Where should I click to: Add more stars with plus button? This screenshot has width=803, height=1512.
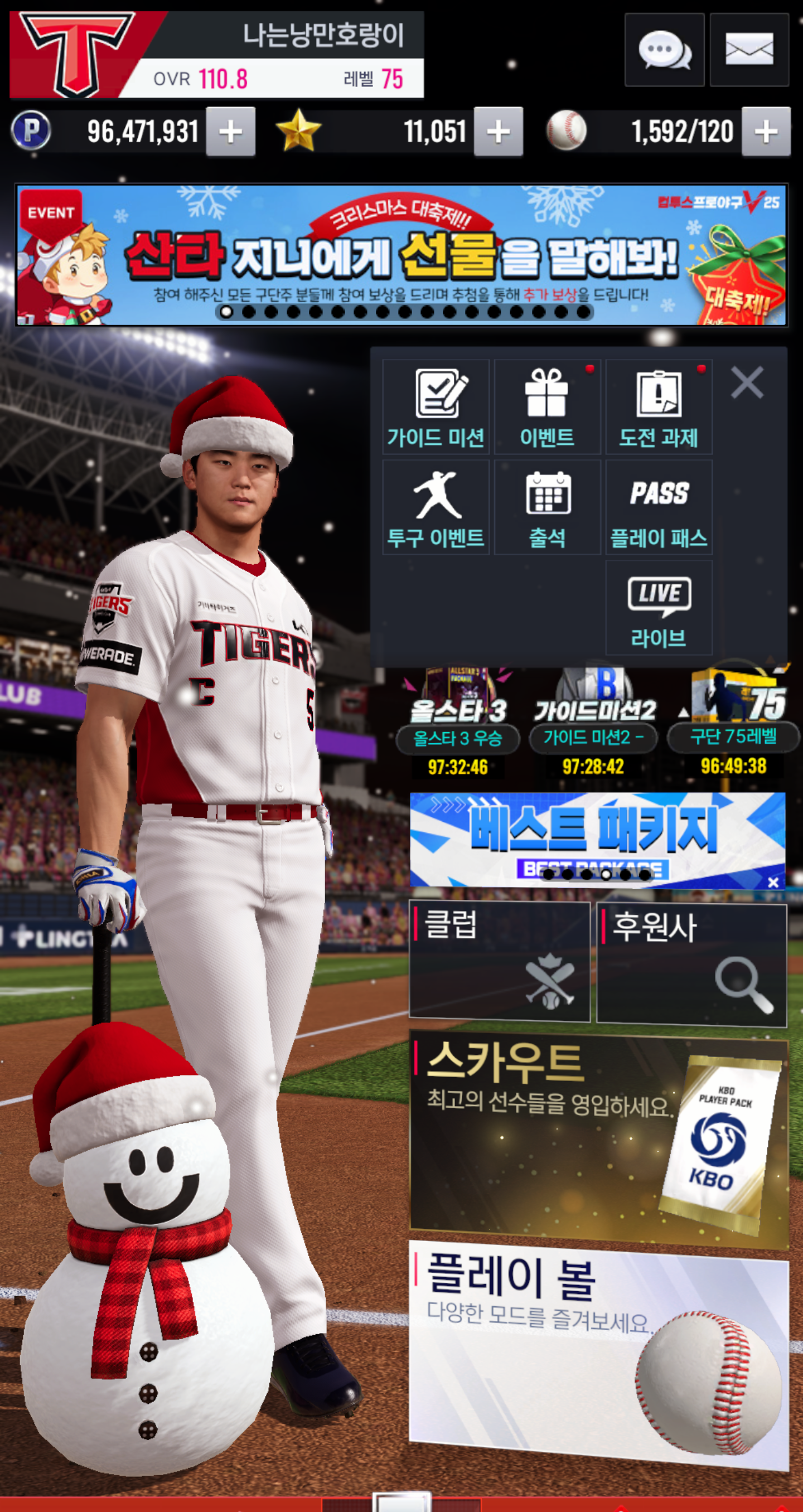point(498,132)
